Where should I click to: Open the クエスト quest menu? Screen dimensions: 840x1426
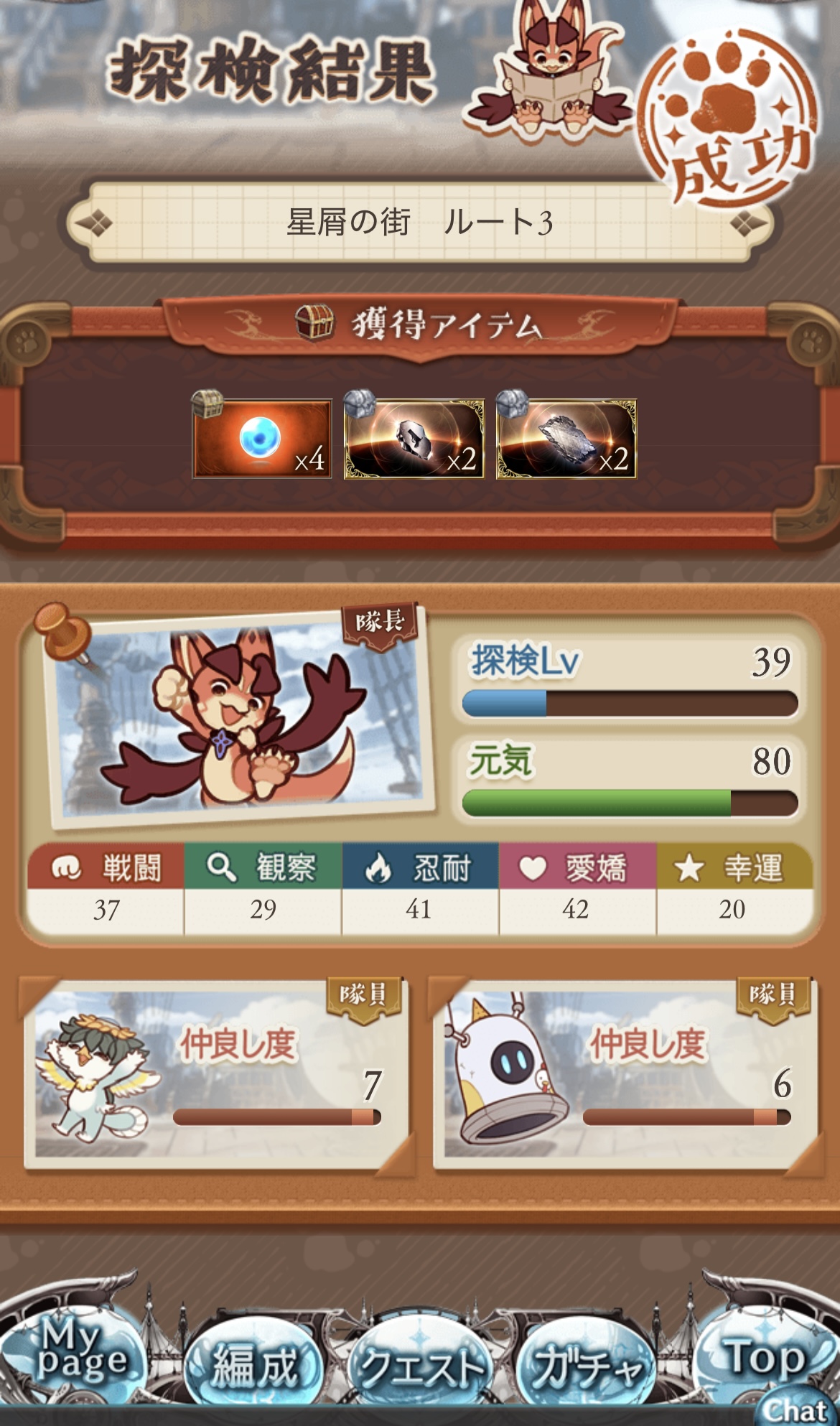422,1364
